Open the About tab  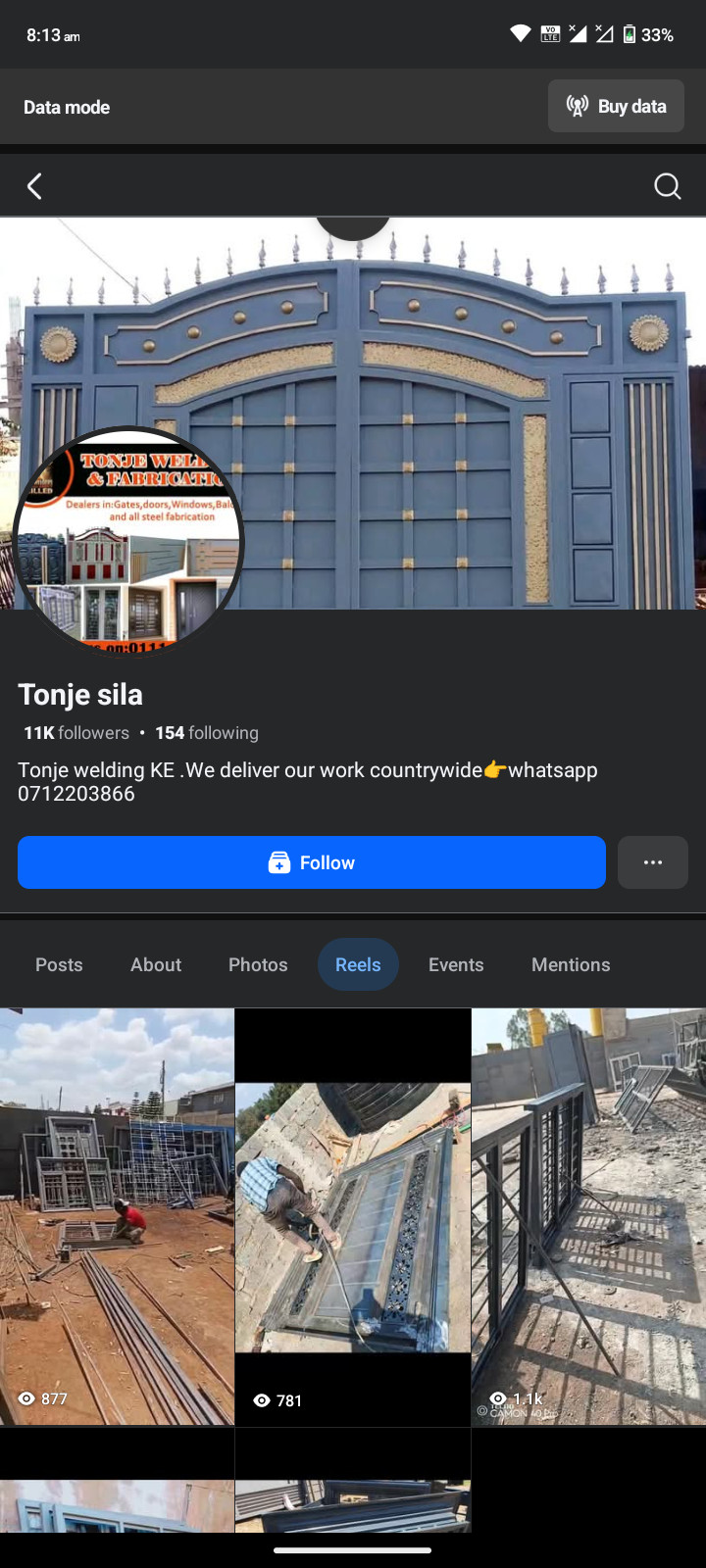click(156, 964)
